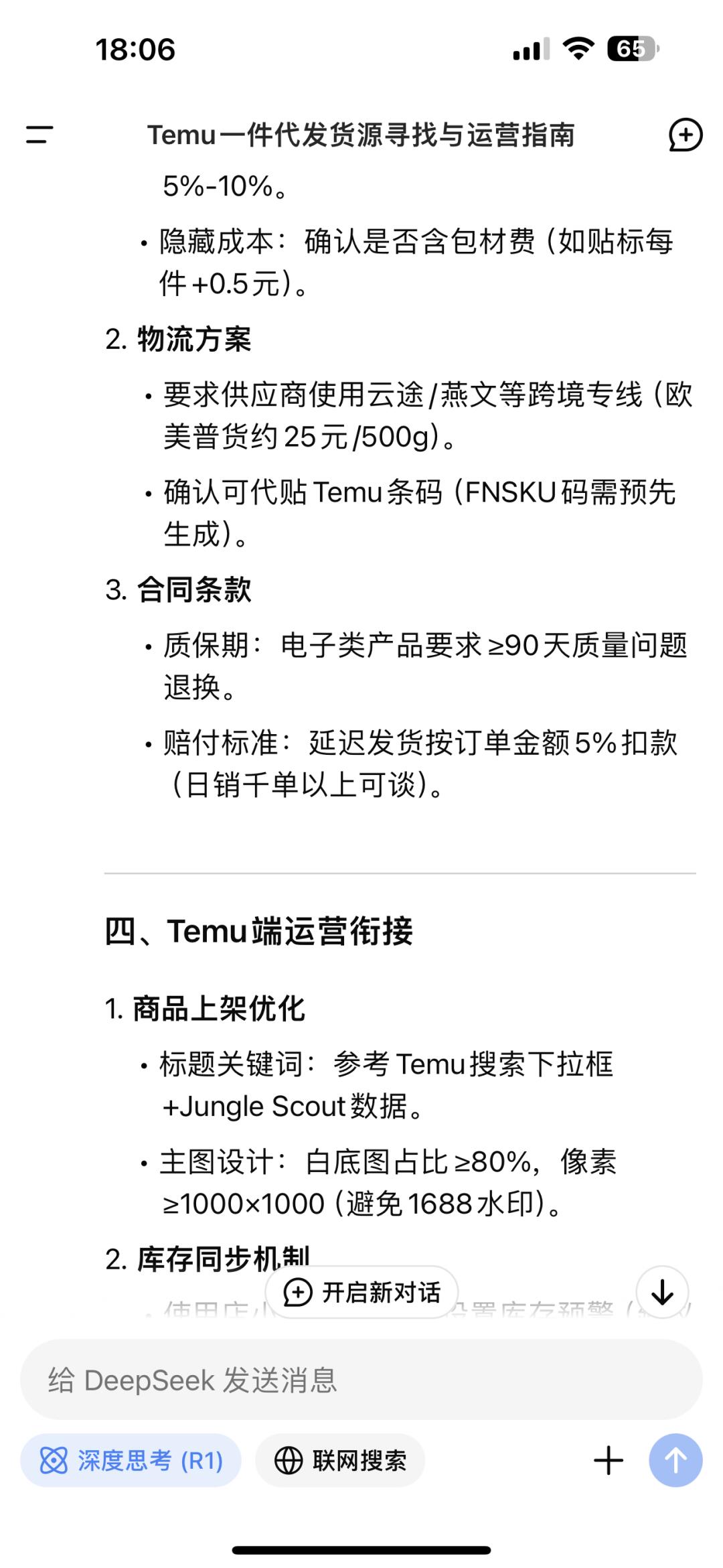Tap the 开启新对话 floating button

(x=362, y=1292)
